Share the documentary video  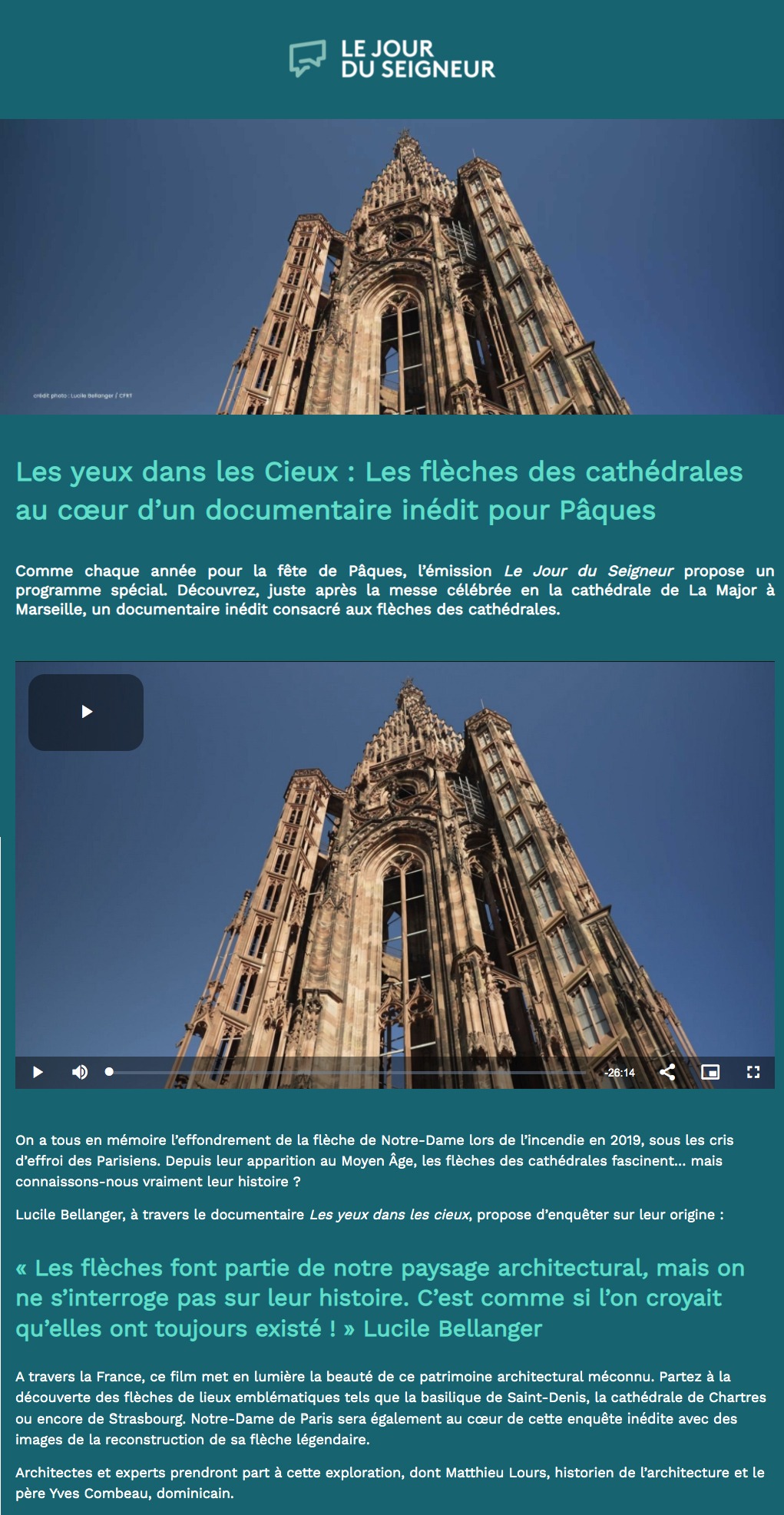[667, 1072]
